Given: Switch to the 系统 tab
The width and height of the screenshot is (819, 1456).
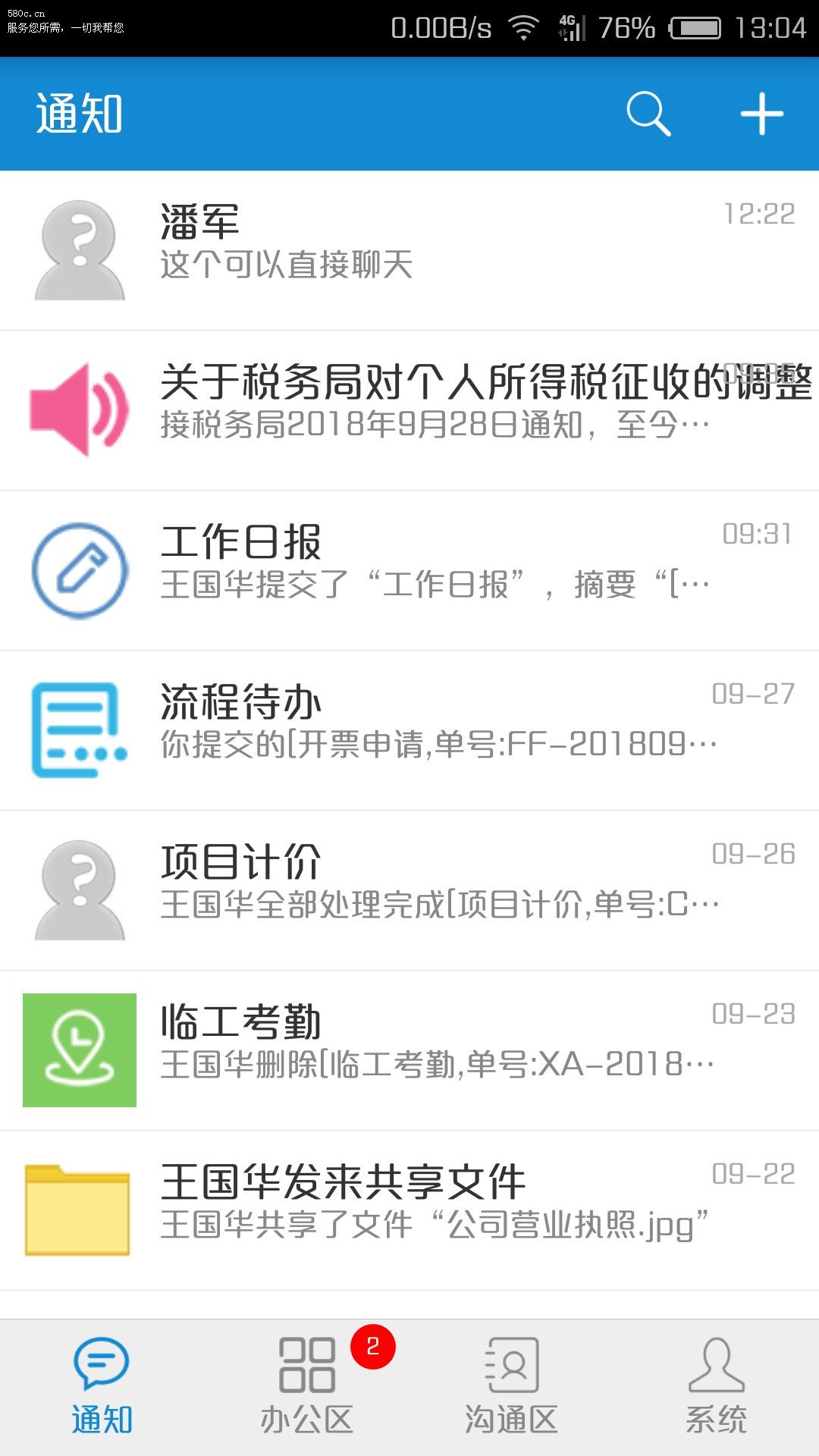Looking at the screenshot, I should [x=717, y=1386].
